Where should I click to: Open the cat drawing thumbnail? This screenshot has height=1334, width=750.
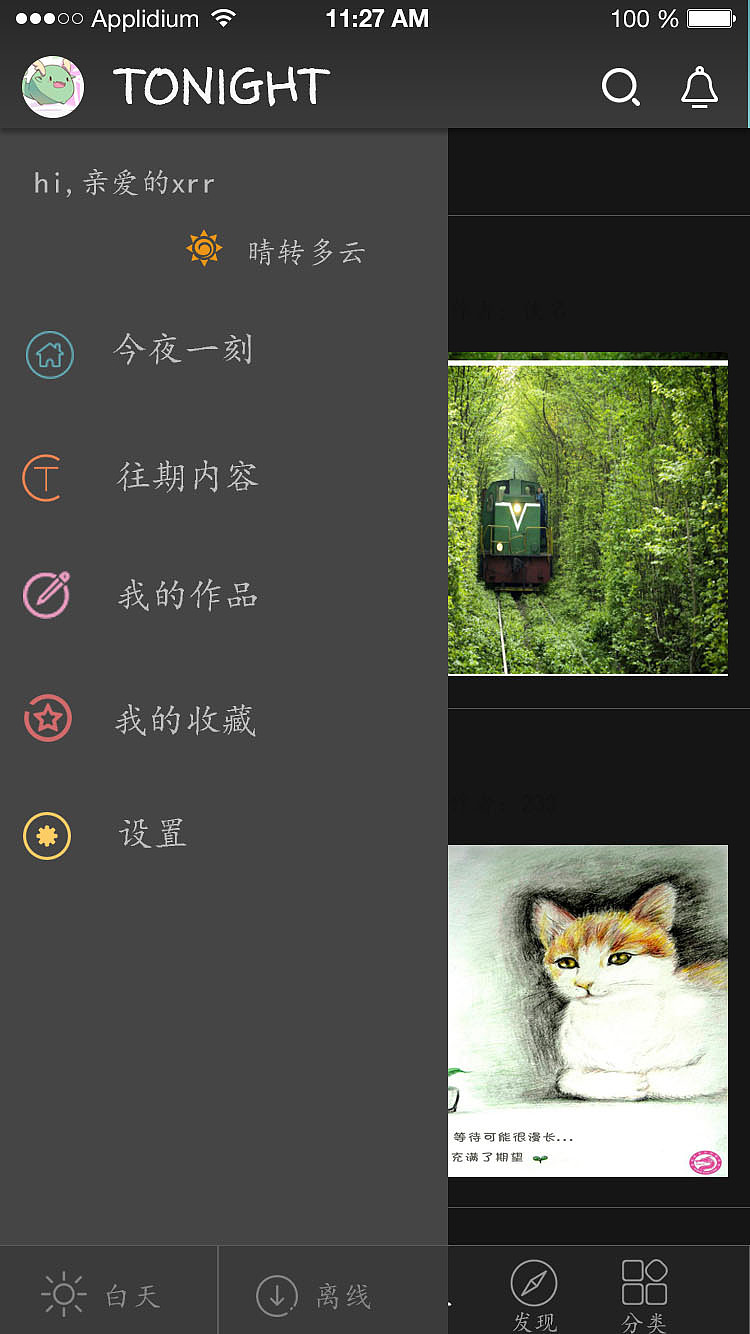point(588,1010)
